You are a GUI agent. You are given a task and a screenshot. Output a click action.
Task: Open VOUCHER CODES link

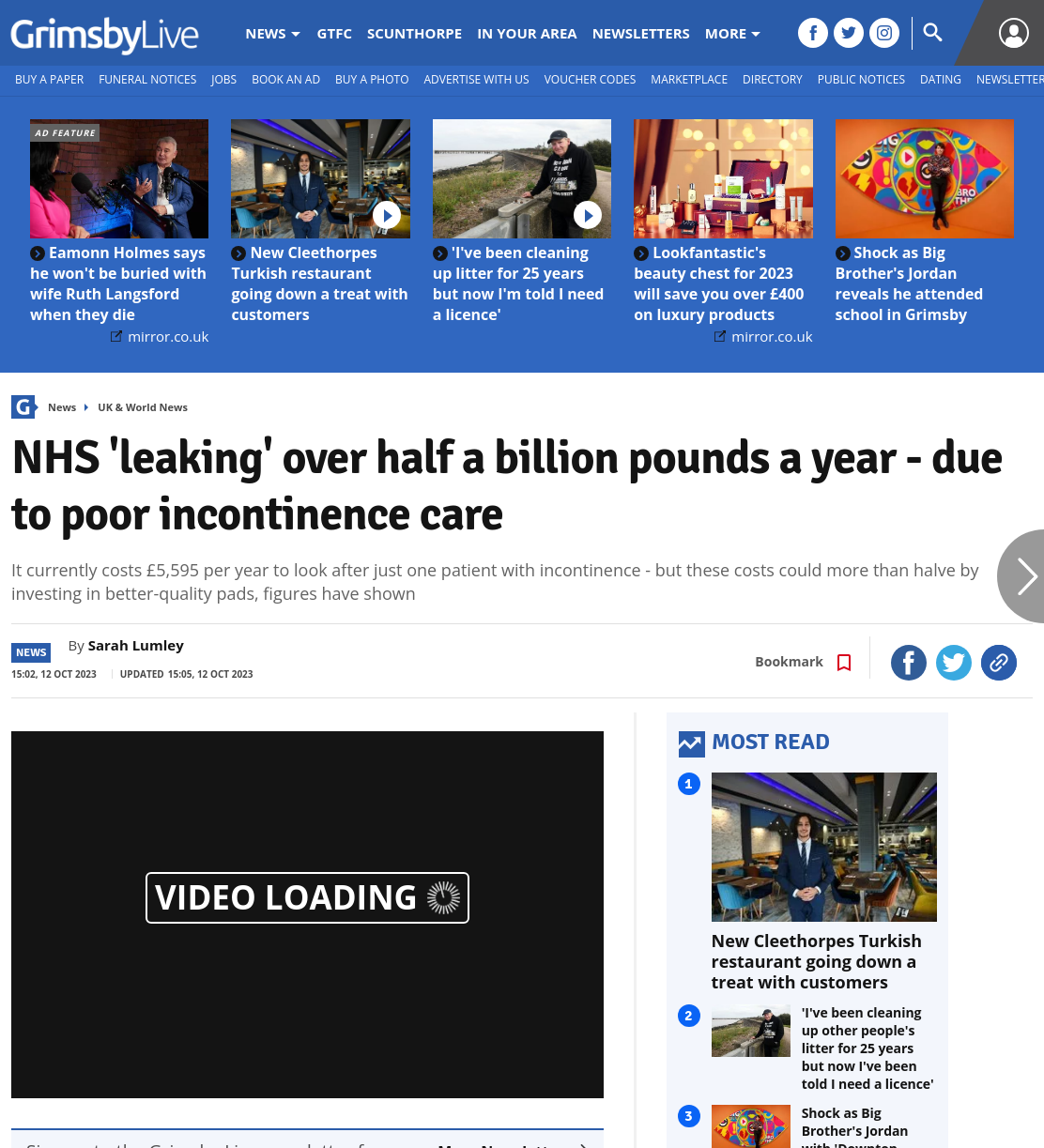(x=590, y=80)
